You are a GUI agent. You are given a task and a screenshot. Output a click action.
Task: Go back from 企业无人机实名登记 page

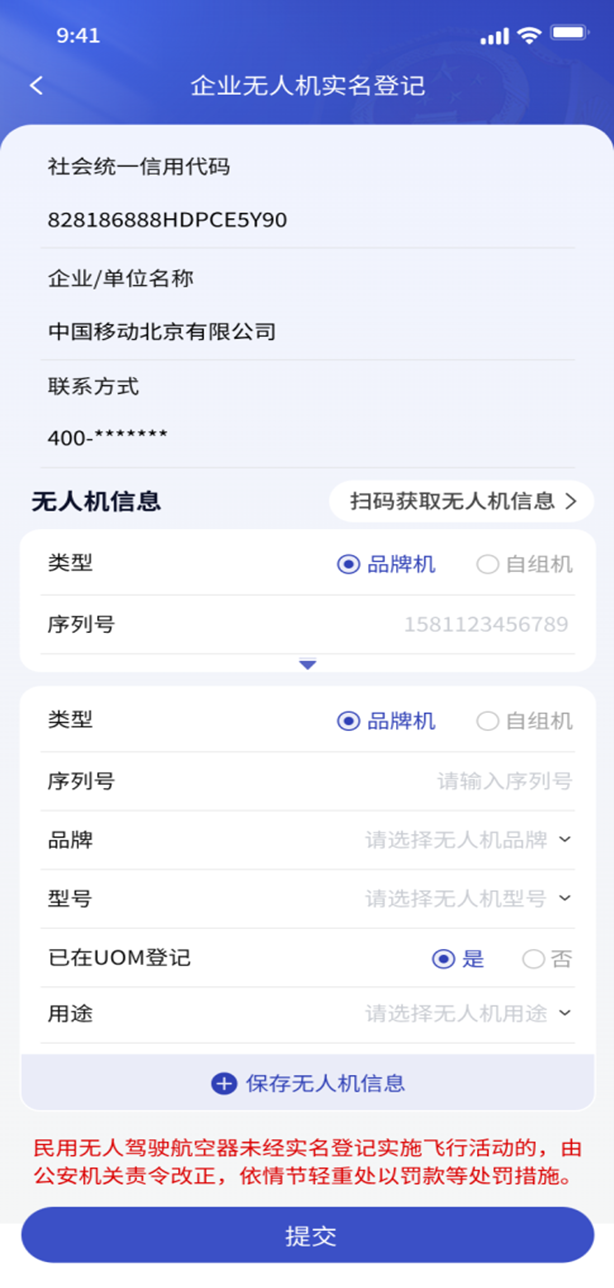(37, 86)
